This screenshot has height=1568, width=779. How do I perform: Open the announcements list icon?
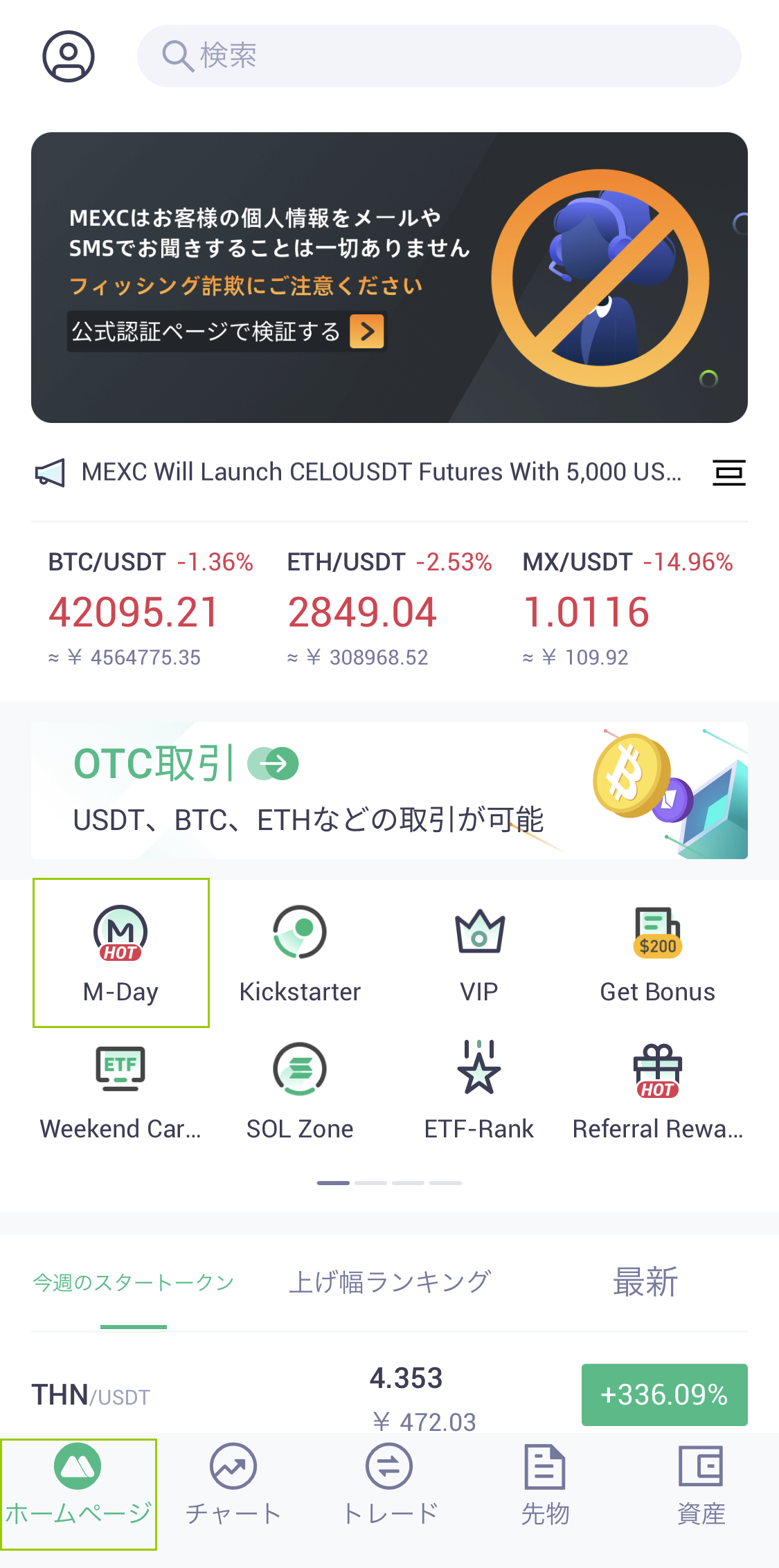[x=728, y=473]
